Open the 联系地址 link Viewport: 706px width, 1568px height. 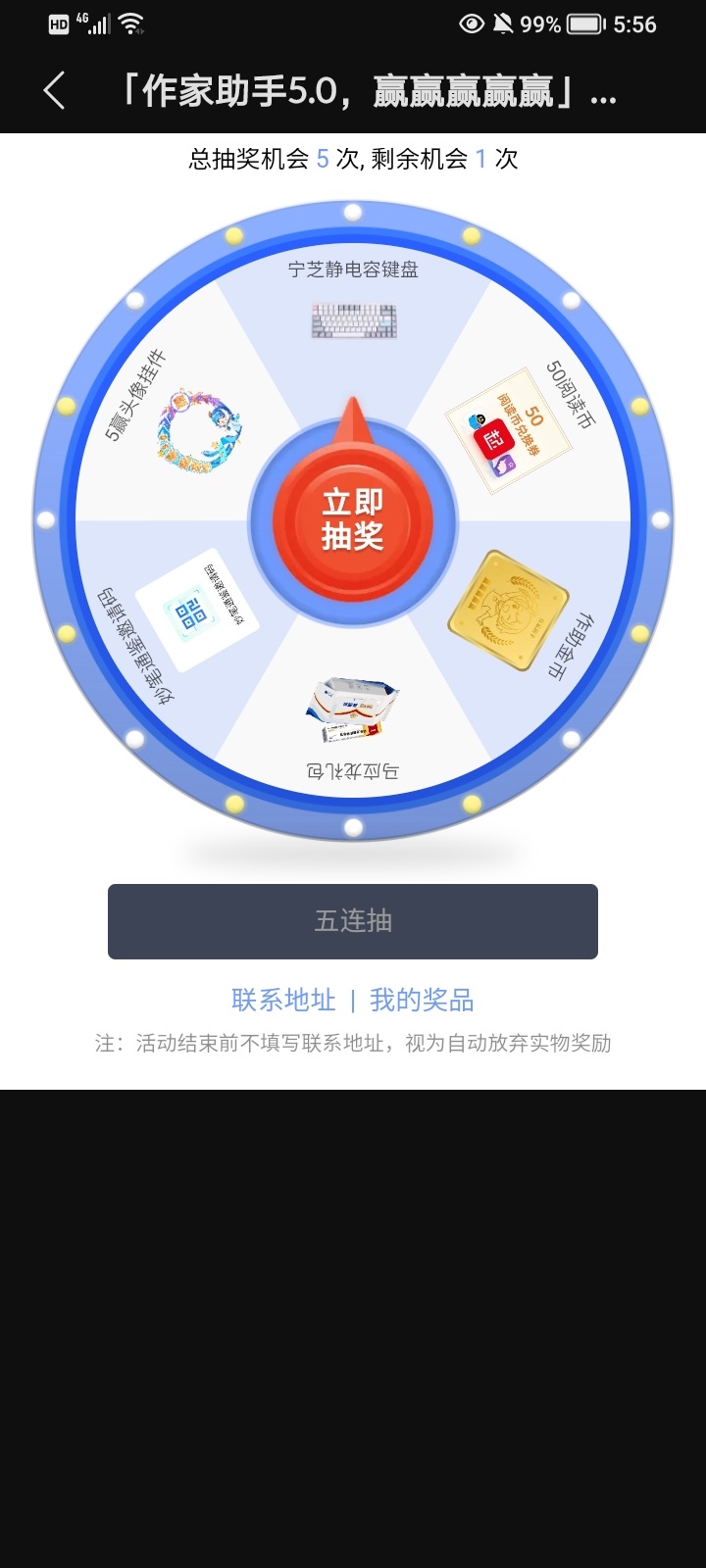point(283,1000)
